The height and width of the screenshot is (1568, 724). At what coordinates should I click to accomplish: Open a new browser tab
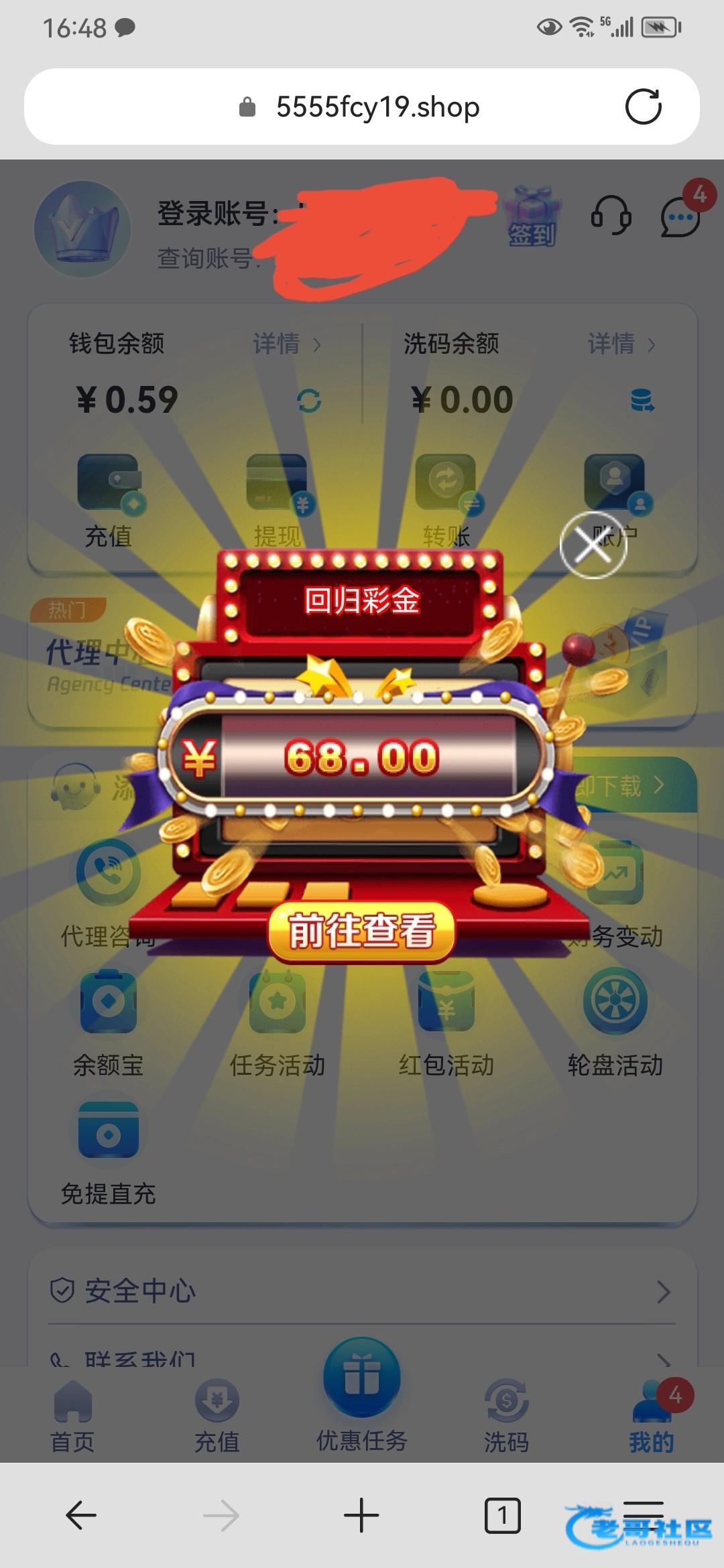click(x=361, y=1515)
